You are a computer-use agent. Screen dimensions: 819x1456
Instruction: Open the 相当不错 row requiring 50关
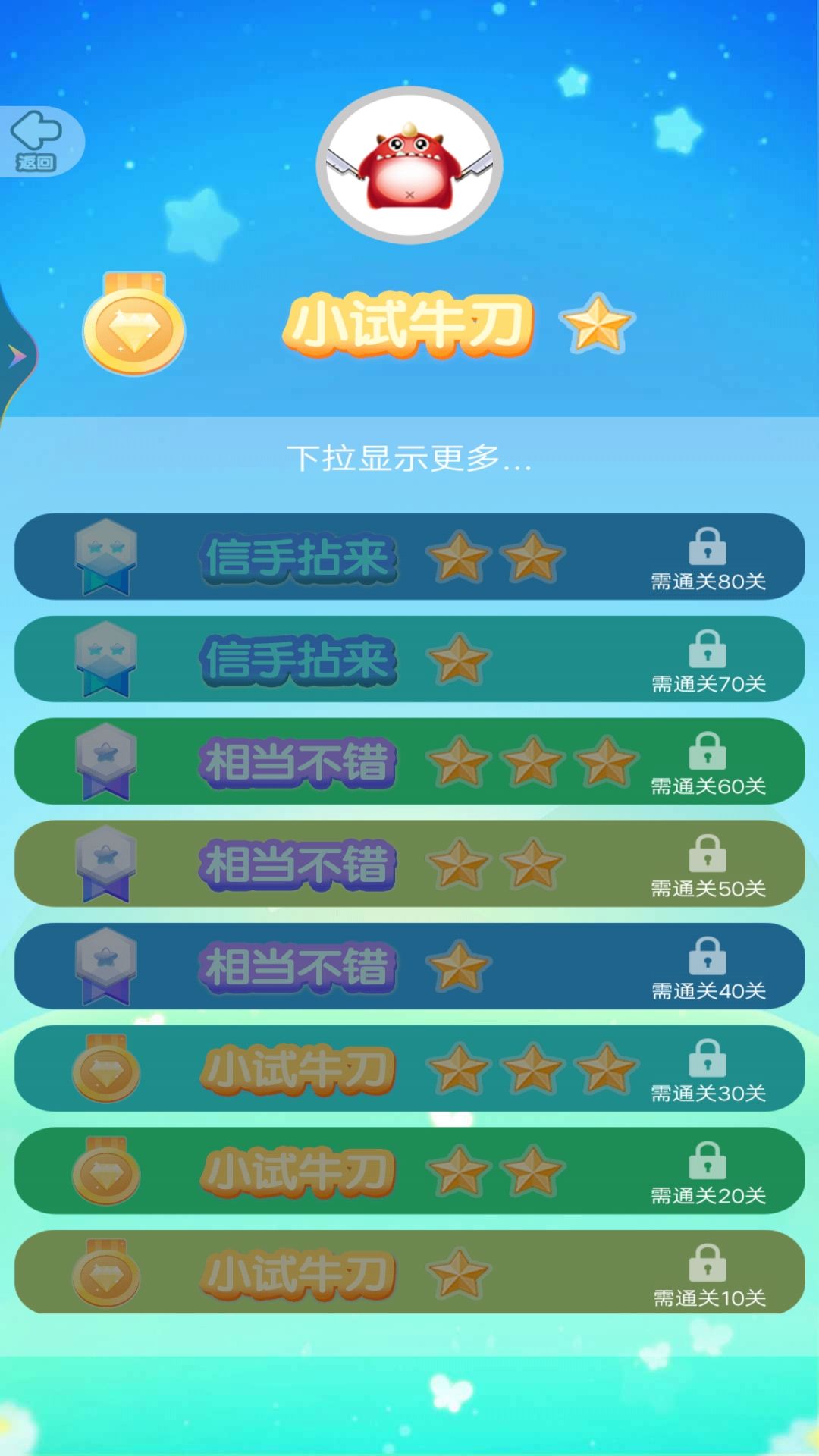pyautogui.click(x=409, y=864)
